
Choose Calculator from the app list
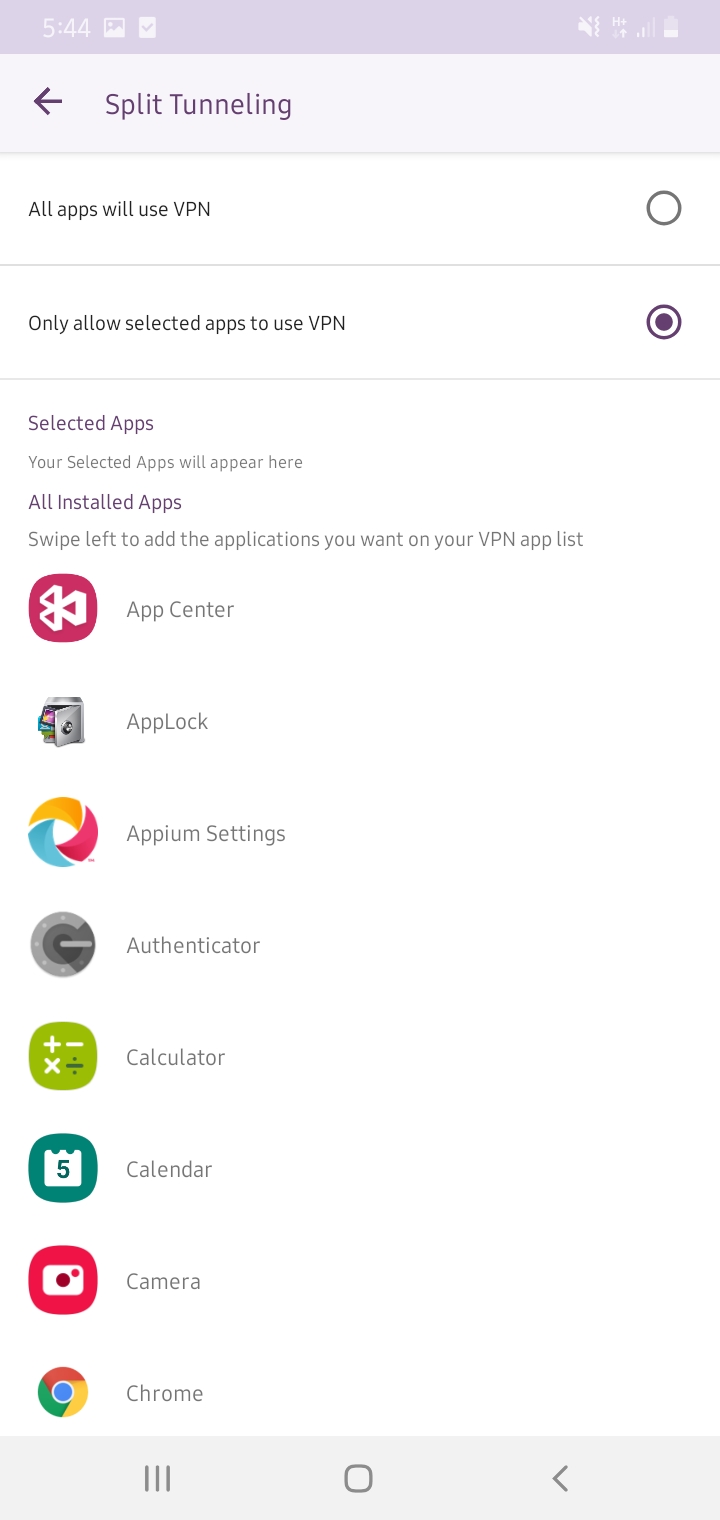(360, 1057)
